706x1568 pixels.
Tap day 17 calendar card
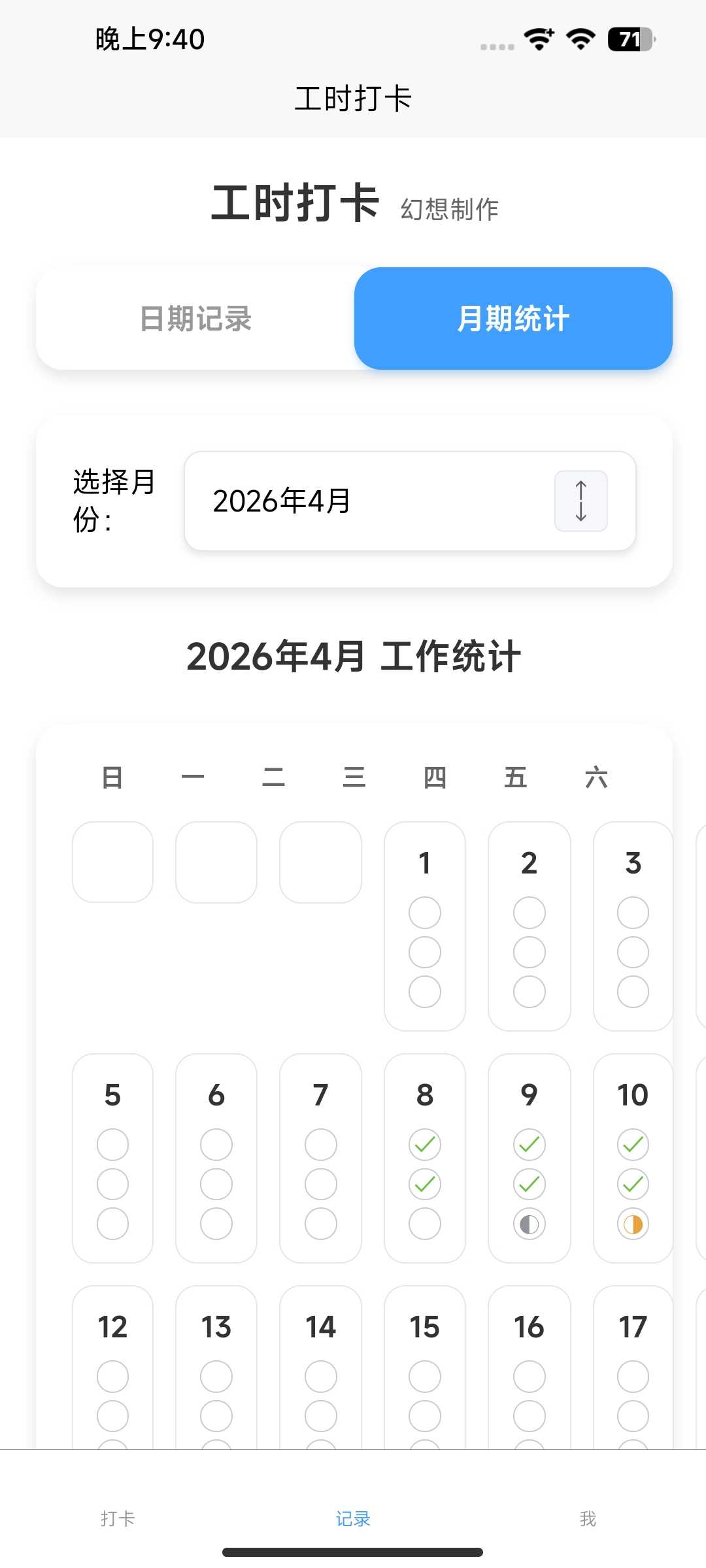(x=633, y=1365)
